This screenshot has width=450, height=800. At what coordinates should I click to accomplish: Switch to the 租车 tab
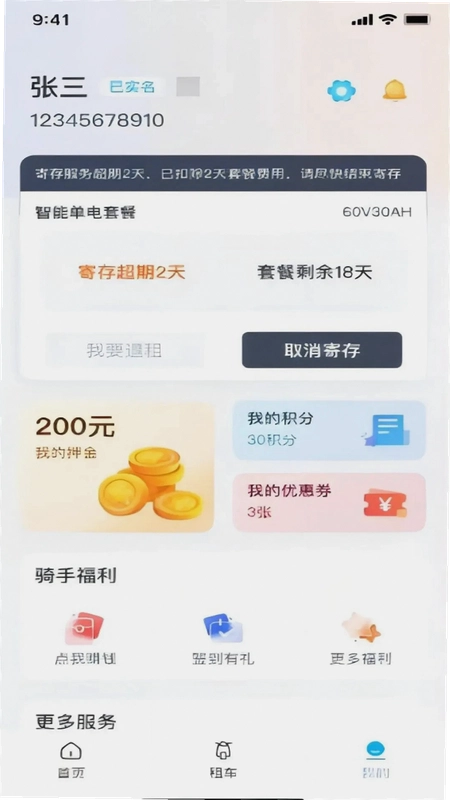[223, 760]
